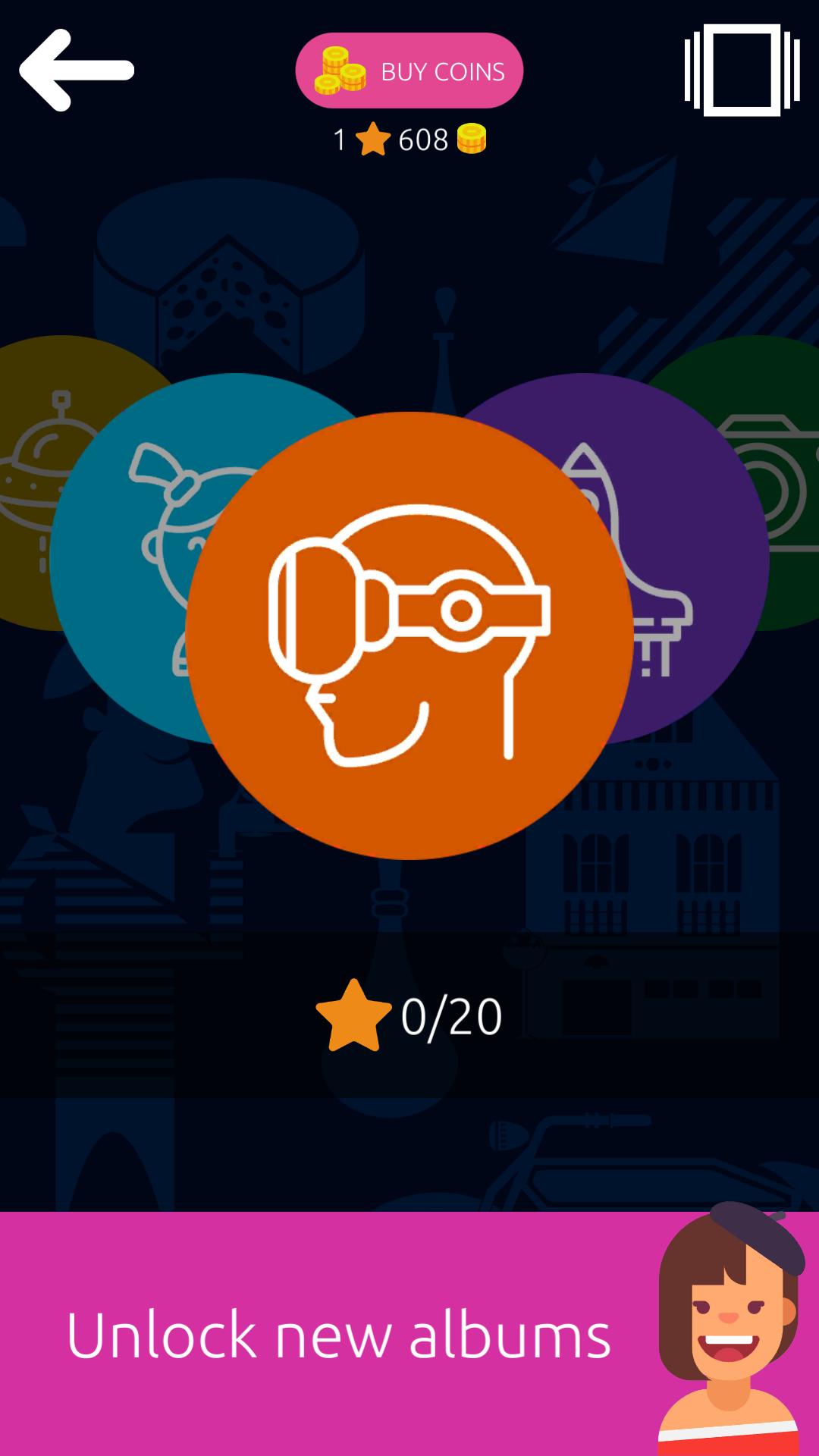The image size is (819, 1456).
Task: Tap the Unlock new albums banner
Action: pyautogui.click(x=338, y=1335)
